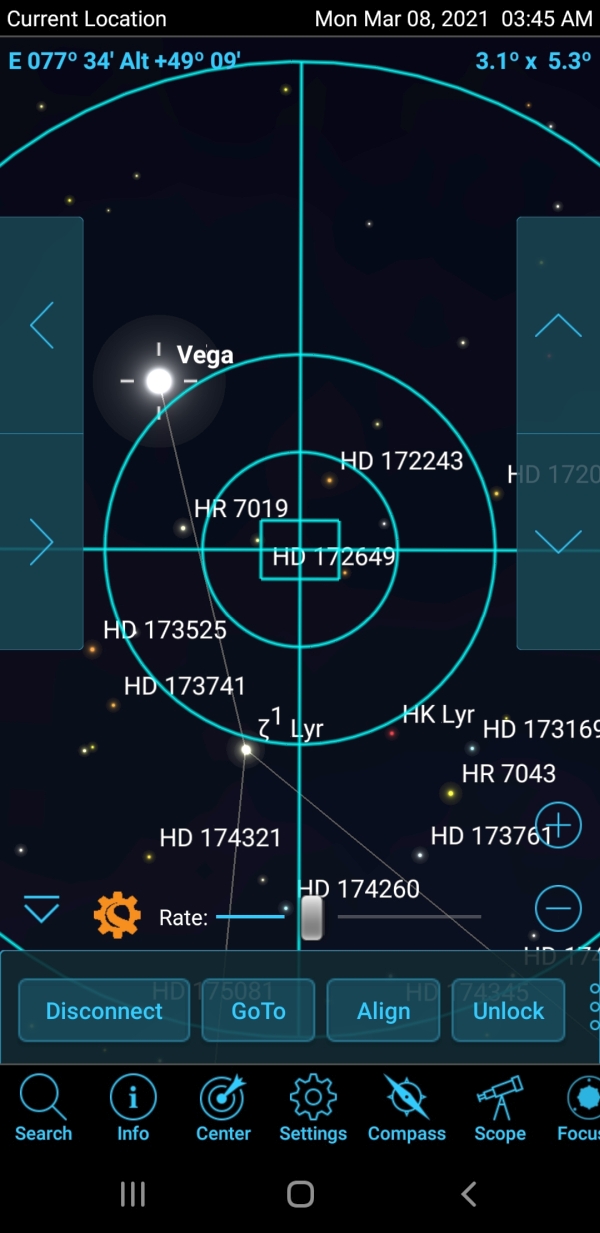Zoom out with the minus button
Screen dimensions: 600x1233
point(558,909)
